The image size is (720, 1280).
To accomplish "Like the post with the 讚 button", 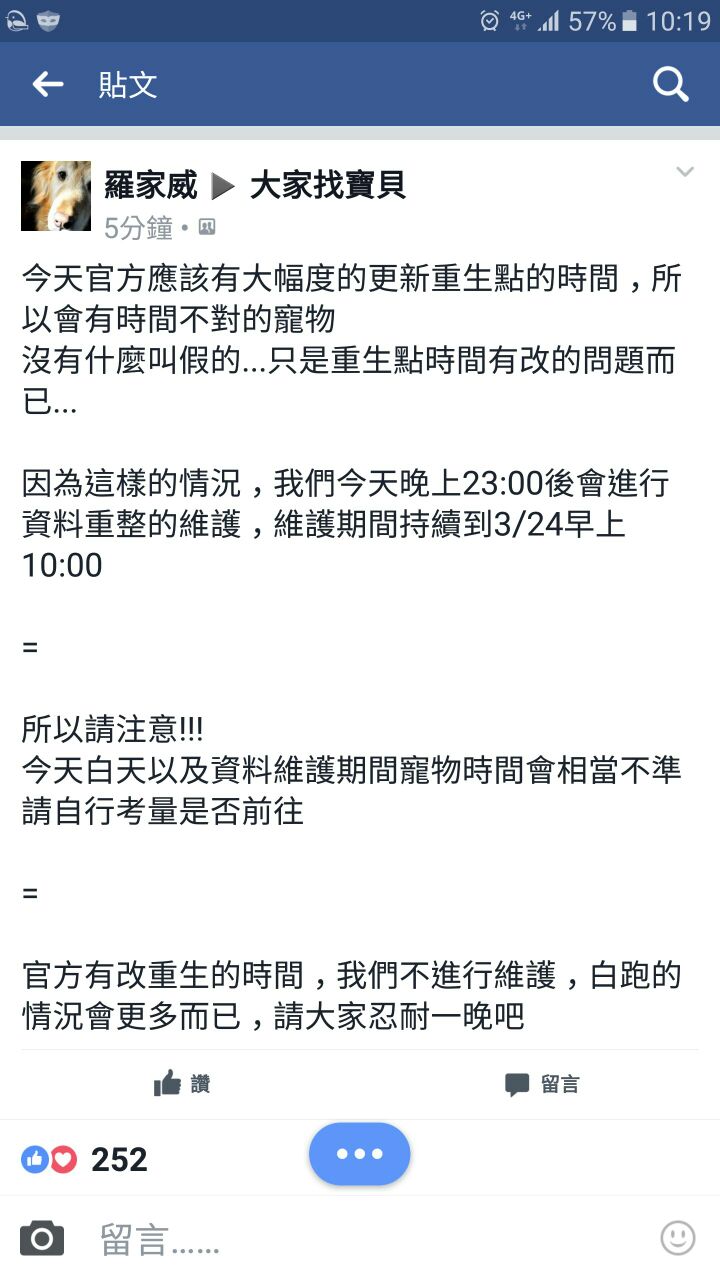I will coord(182,1084).
